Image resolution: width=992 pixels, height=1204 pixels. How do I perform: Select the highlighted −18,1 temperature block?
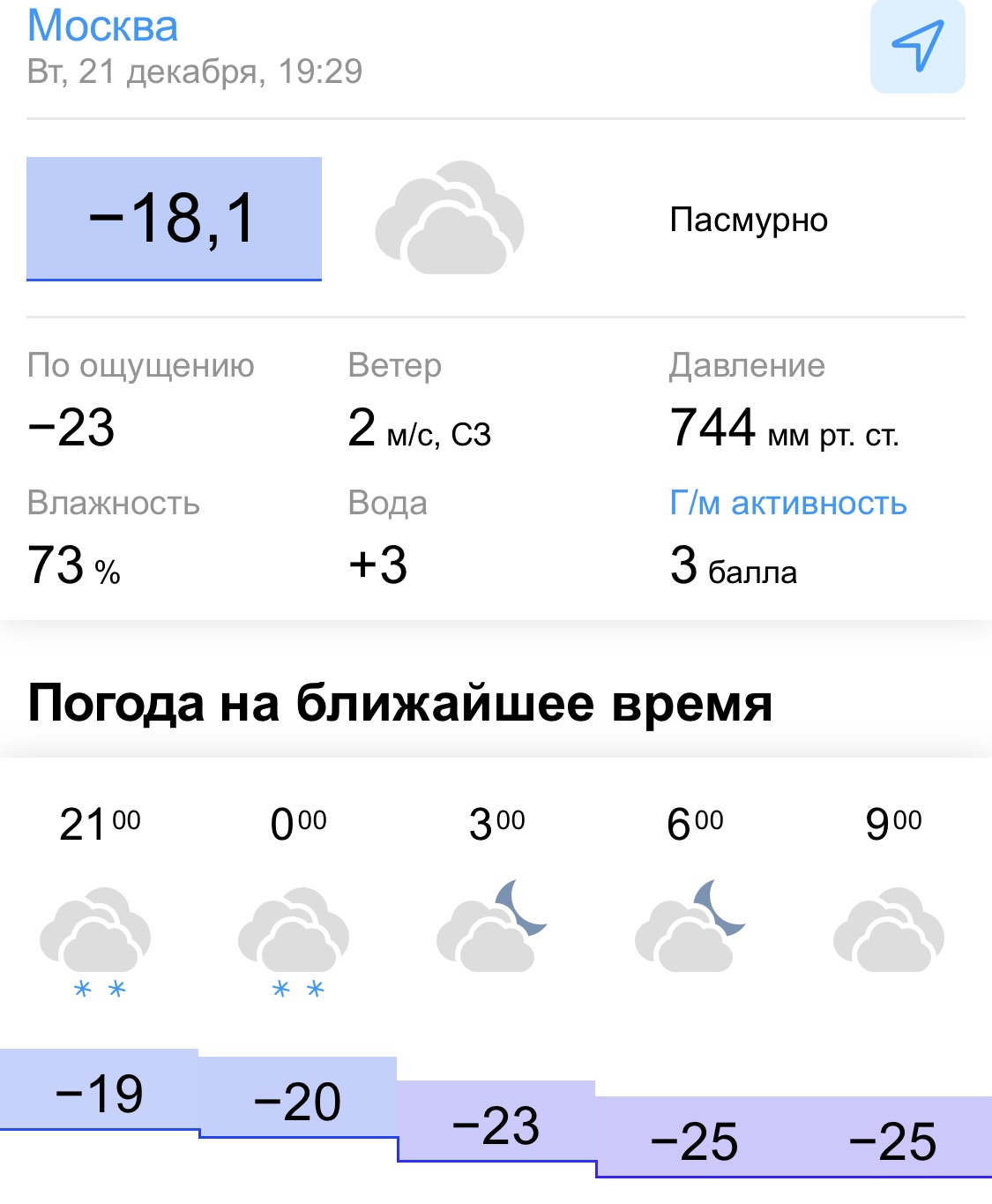(x=174, y=218)
